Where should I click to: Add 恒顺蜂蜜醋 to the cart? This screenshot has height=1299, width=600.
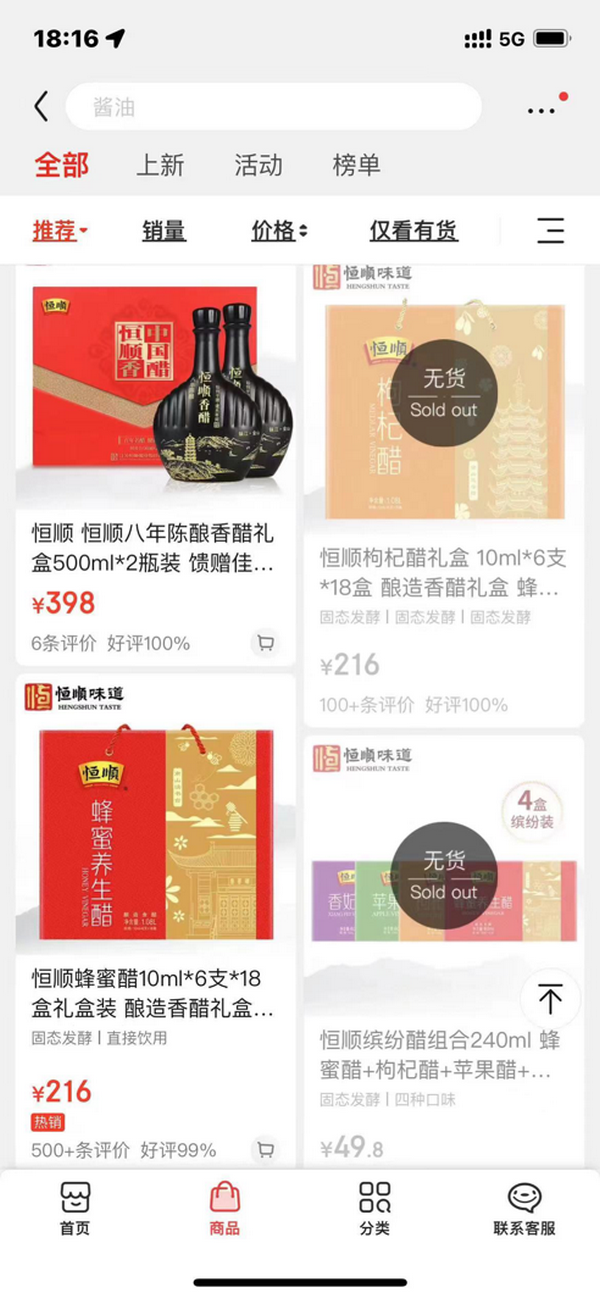coord(265,1150)
